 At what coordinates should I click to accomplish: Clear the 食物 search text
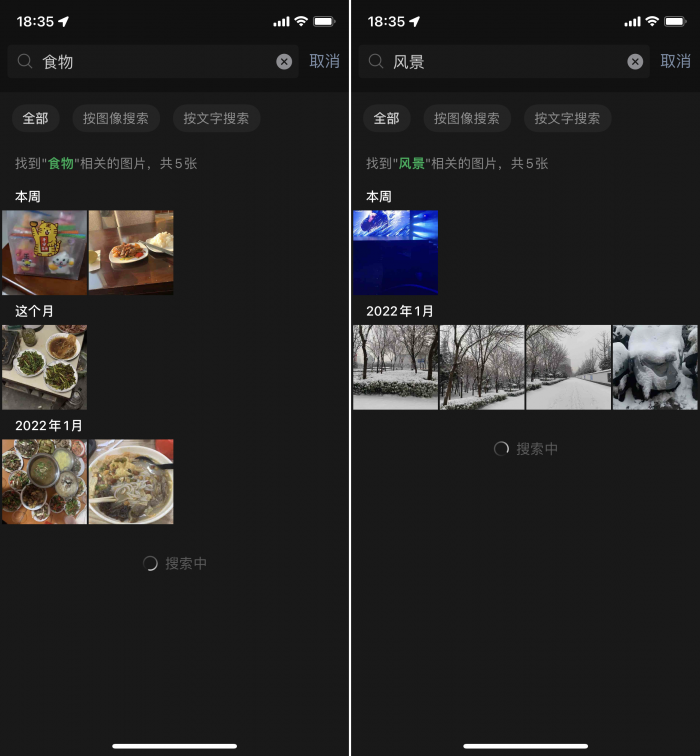[284, 62]
